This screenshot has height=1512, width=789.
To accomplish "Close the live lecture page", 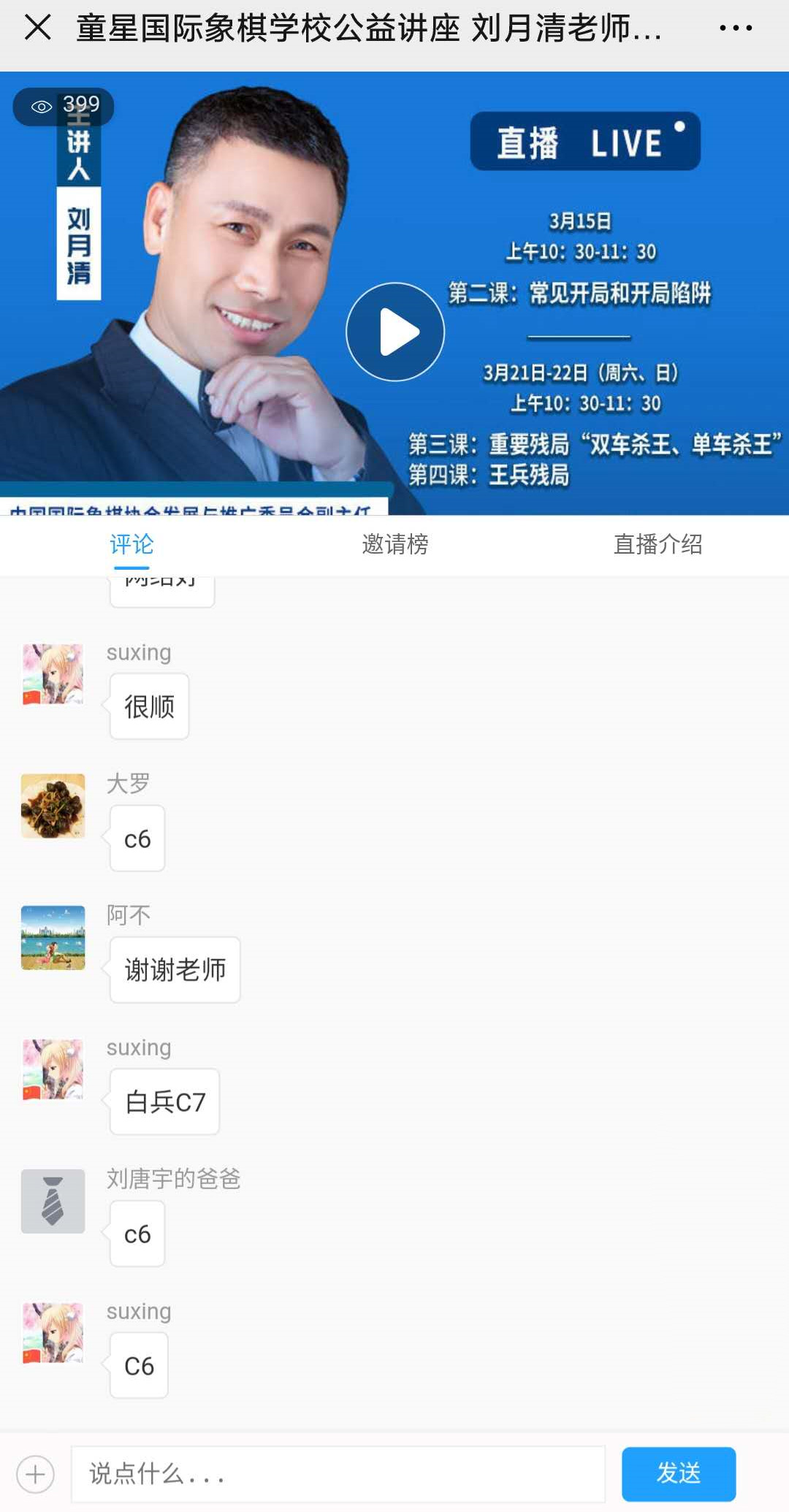I will pos(37,28).
